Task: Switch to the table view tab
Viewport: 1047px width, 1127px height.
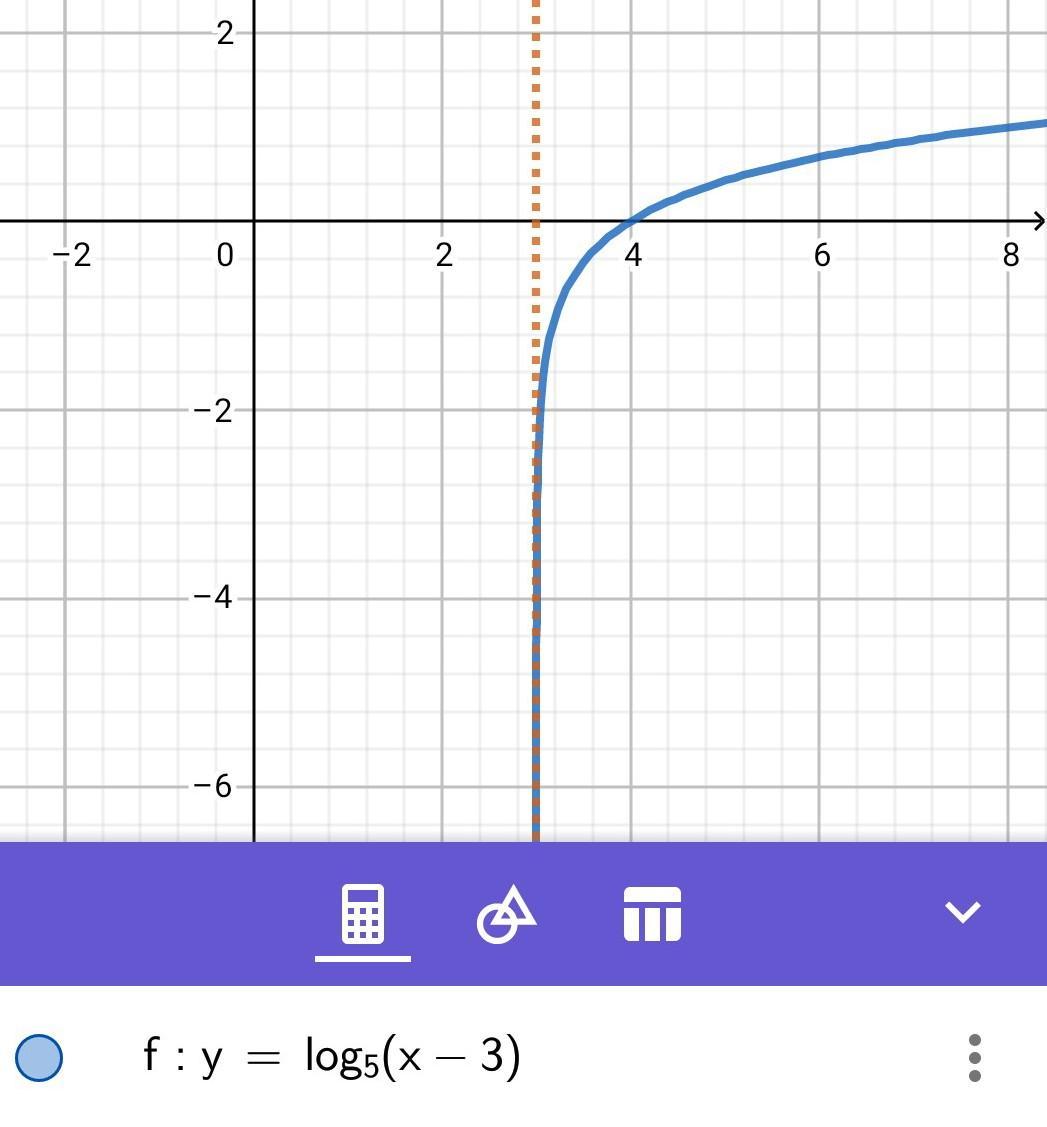Action: point(652,914)
